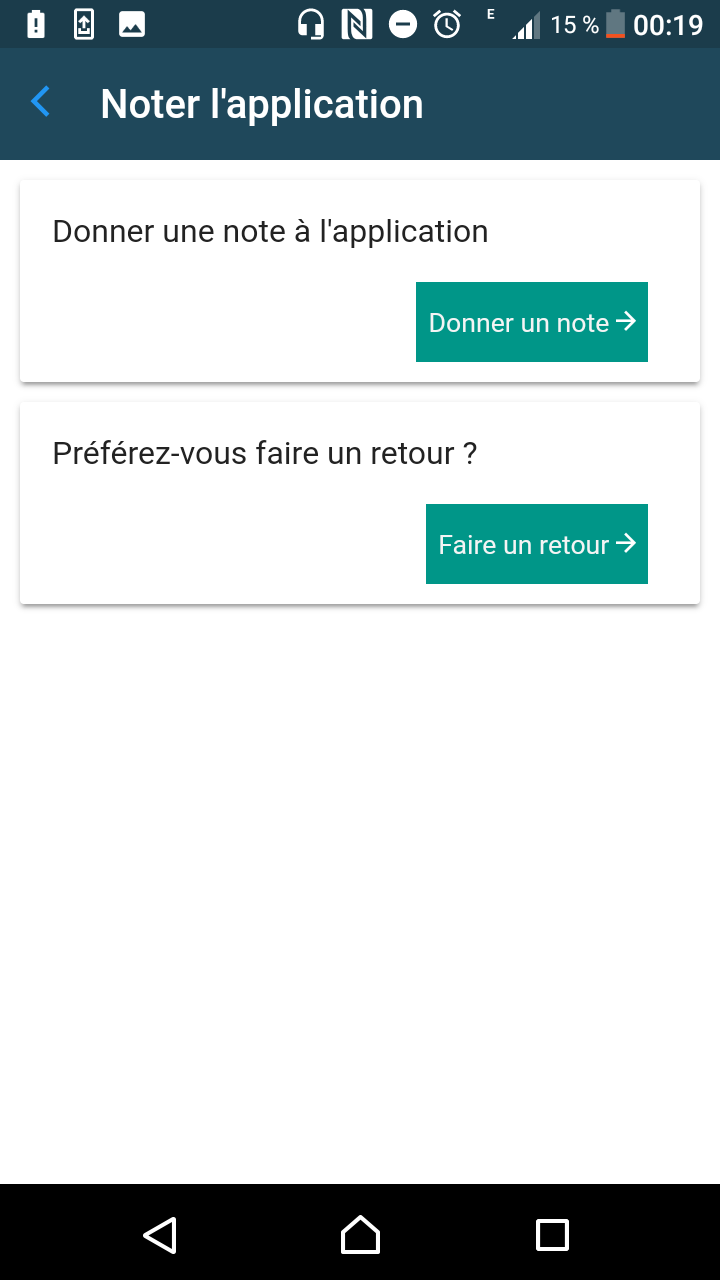The width and height of the screenshot is (720, 1280).
Task: Open the recent apps view
Action: pyautogui.click(x=552, y=1235)
